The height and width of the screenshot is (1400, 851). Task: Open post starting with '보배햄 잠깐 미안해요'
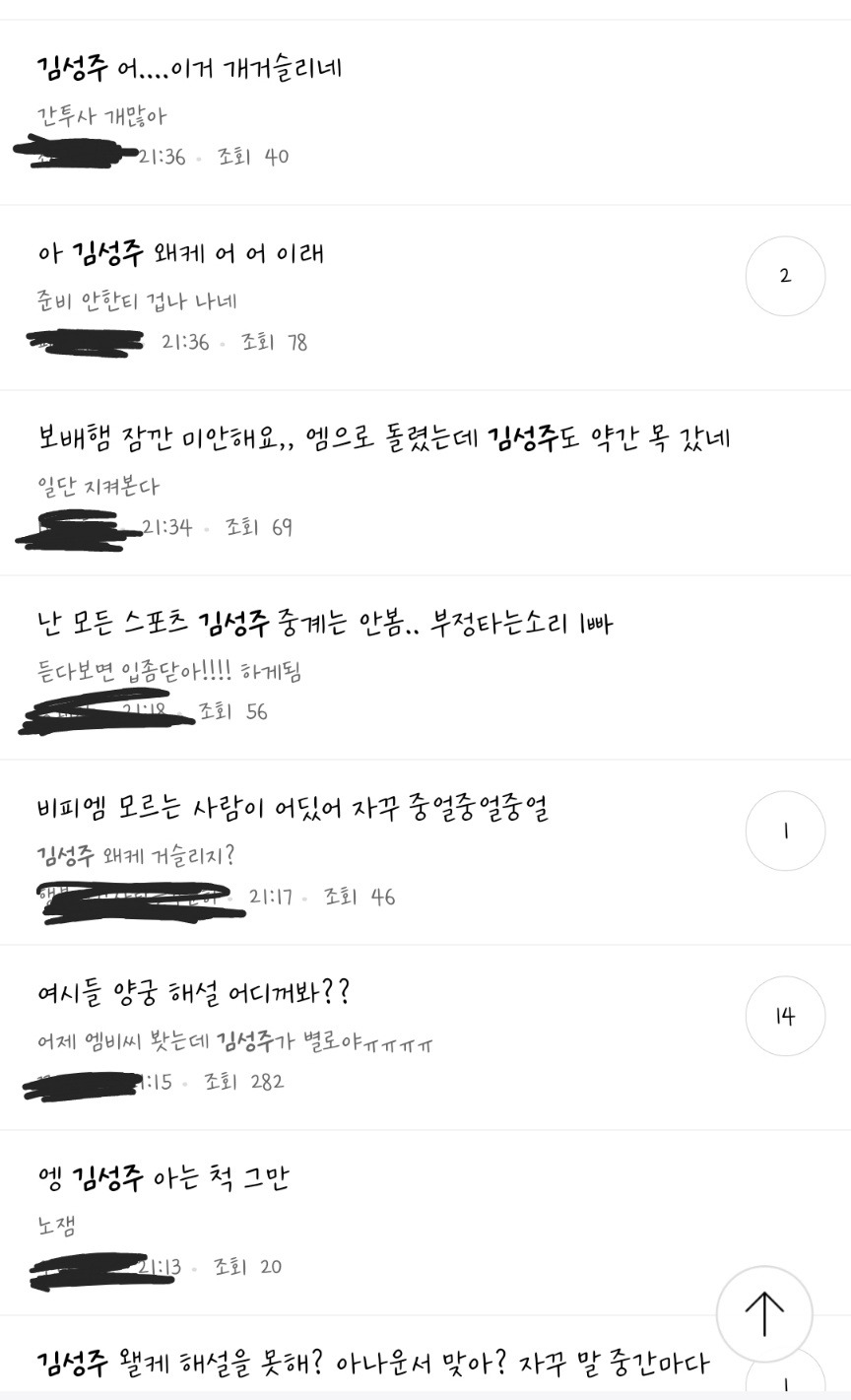click(383, 437)
